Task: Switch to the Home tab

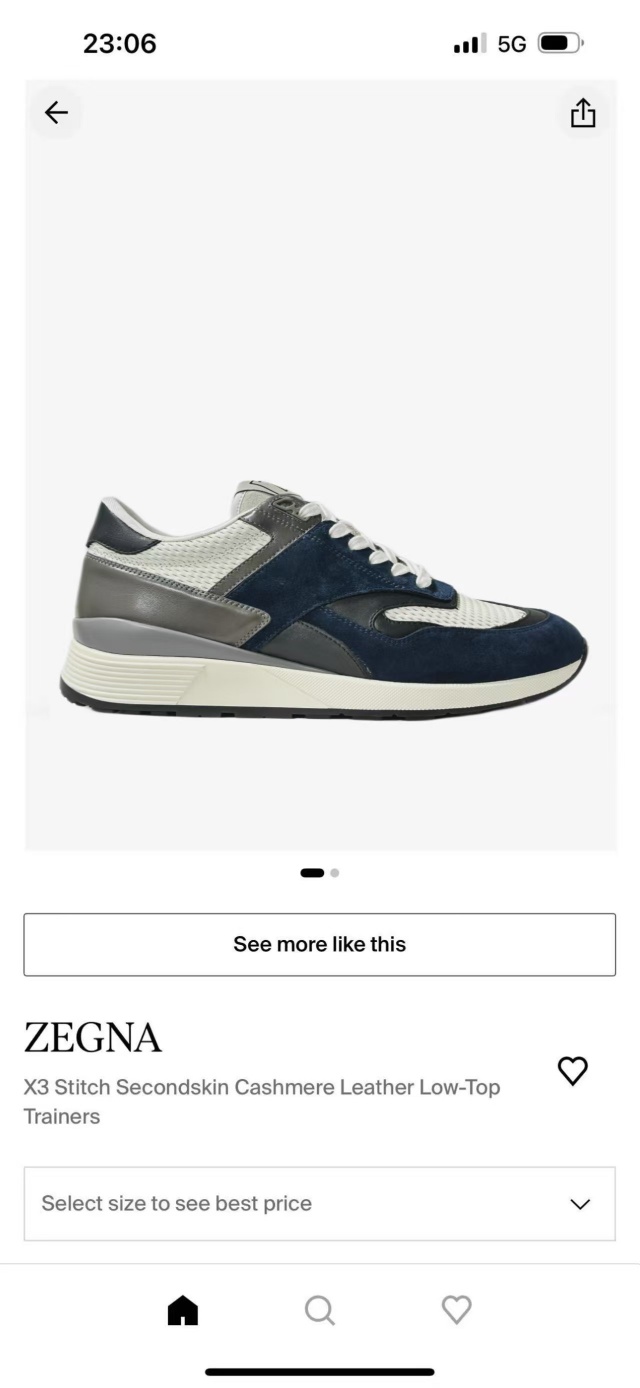Action: tap(183, 1310)
